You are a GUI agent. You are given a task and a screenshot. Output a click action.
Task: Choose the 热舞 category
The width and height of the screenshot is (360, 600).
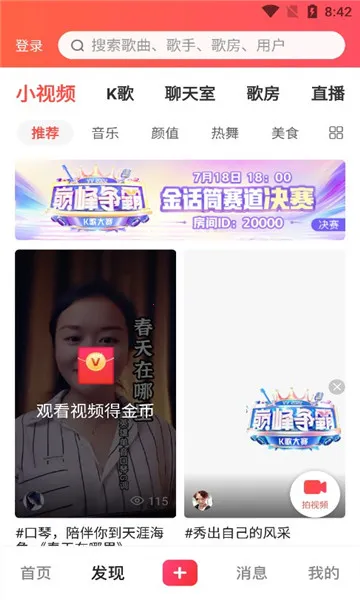click(x=225, y=133)
